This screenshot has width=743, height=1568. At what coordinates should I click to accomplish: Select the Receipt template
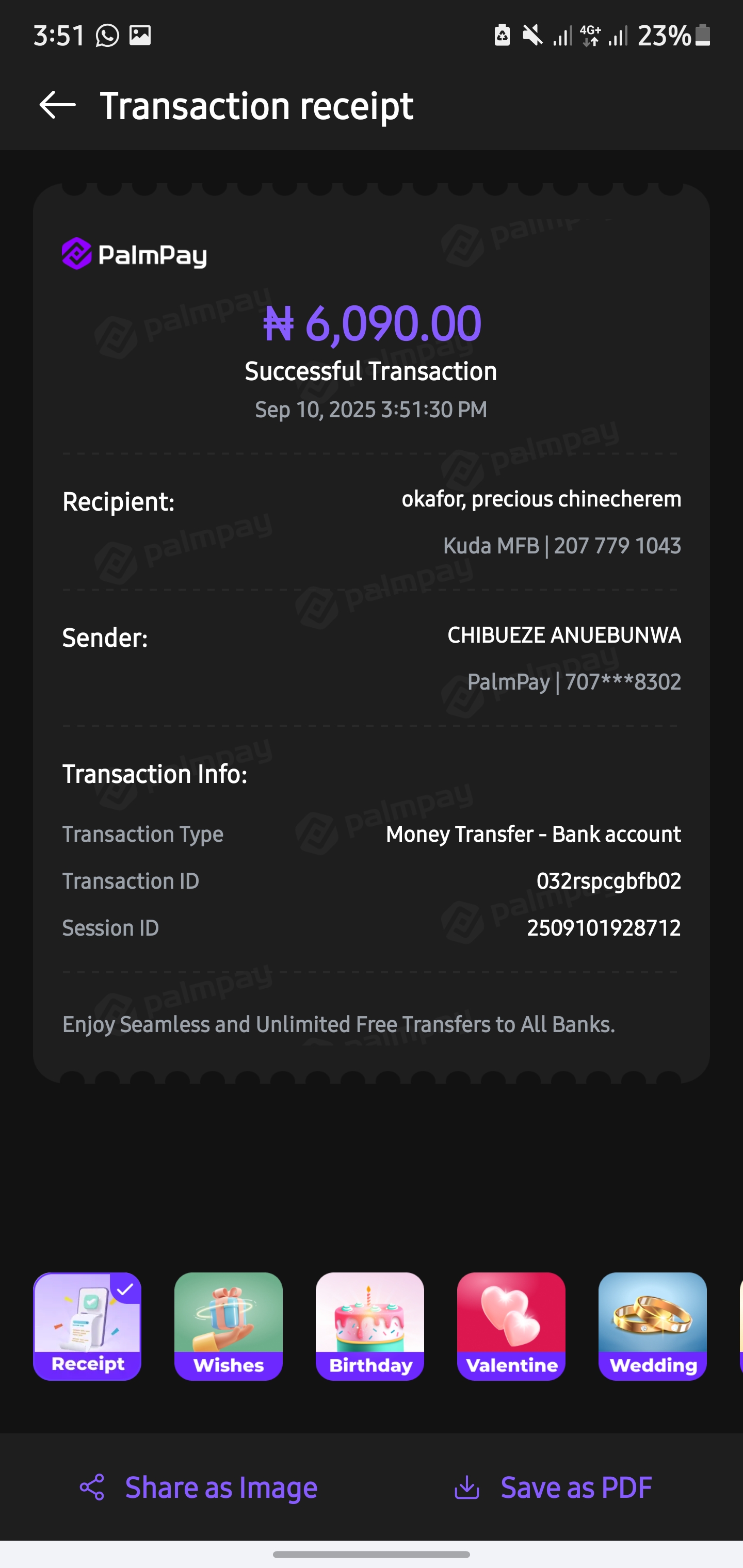click(87, 1326)
